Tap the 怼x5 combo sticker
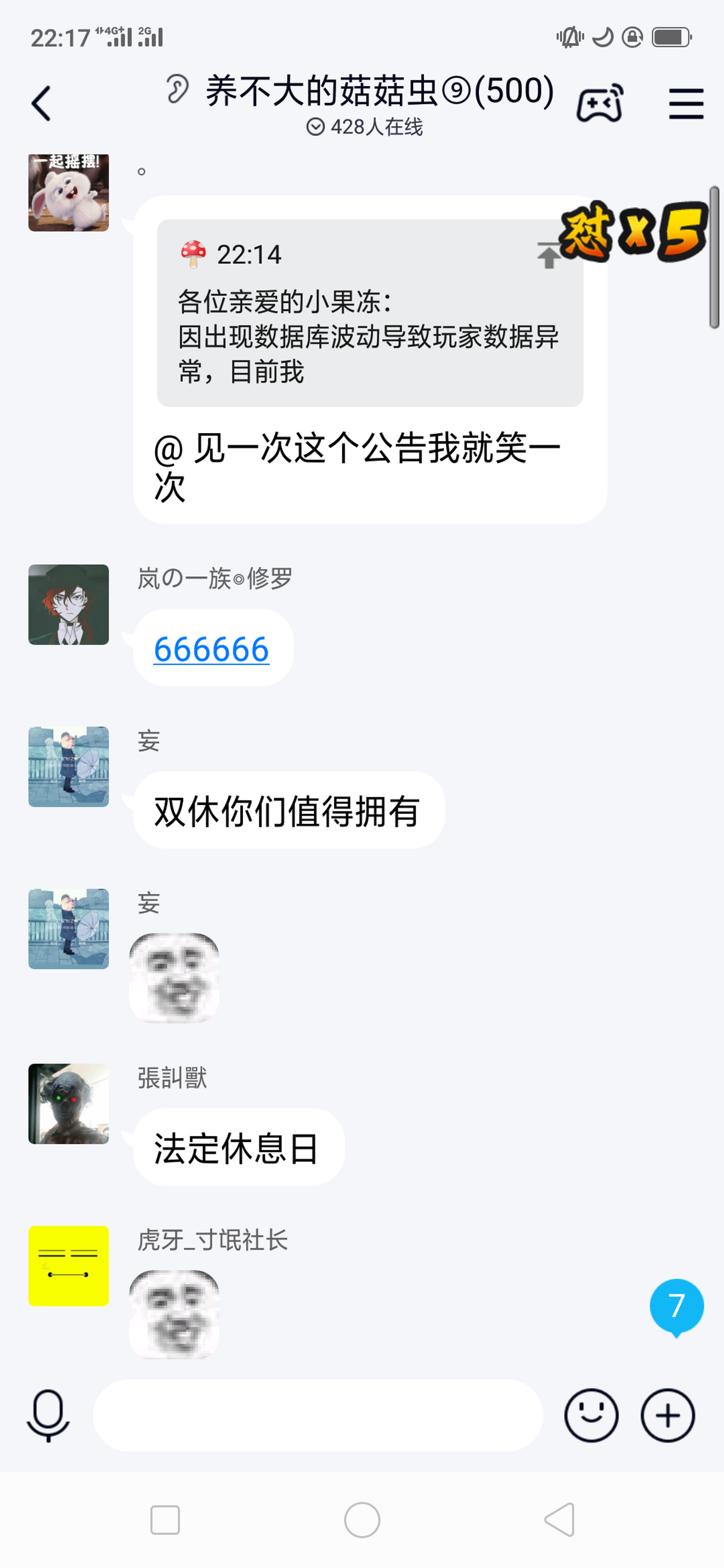724x1568 pixels. [633, 232]
